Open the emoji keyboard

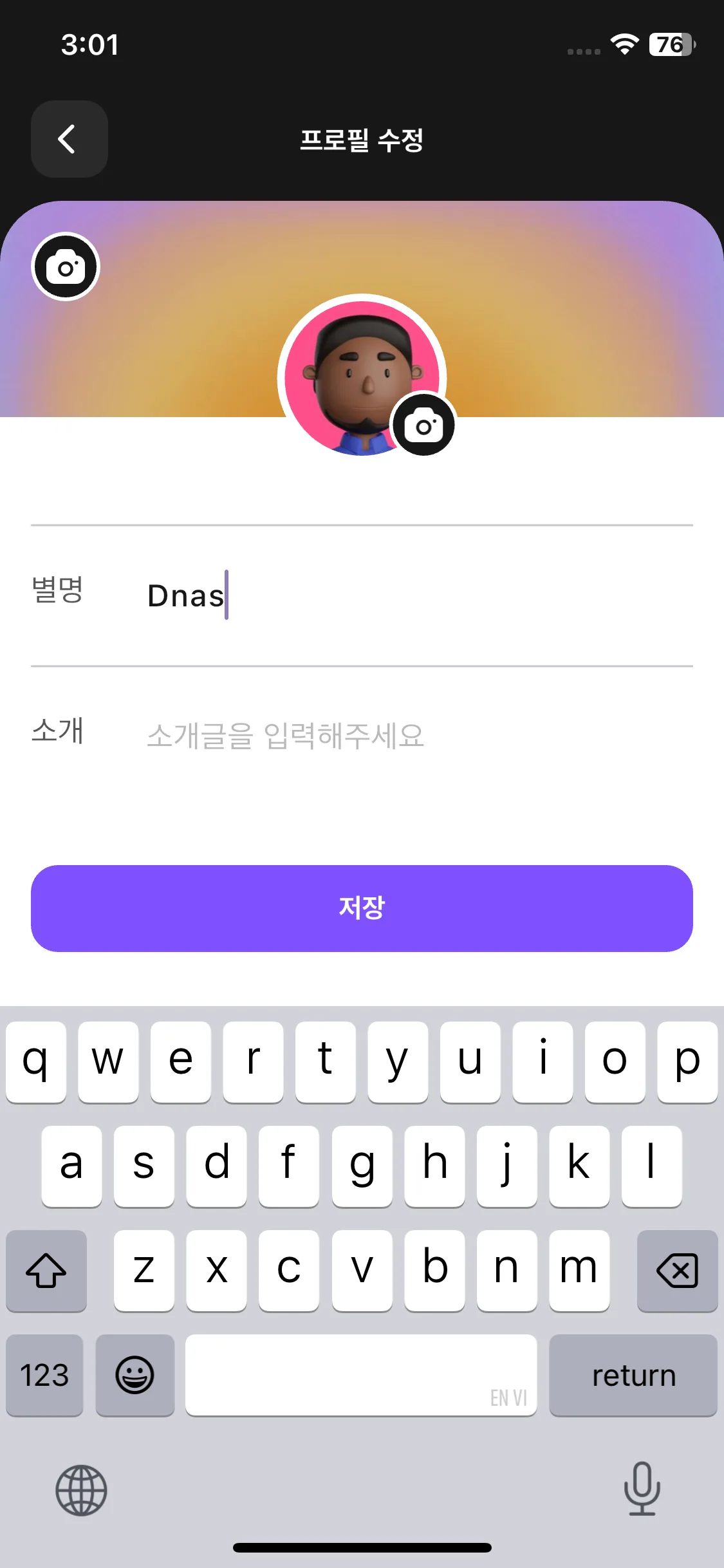click(135, 1375)
